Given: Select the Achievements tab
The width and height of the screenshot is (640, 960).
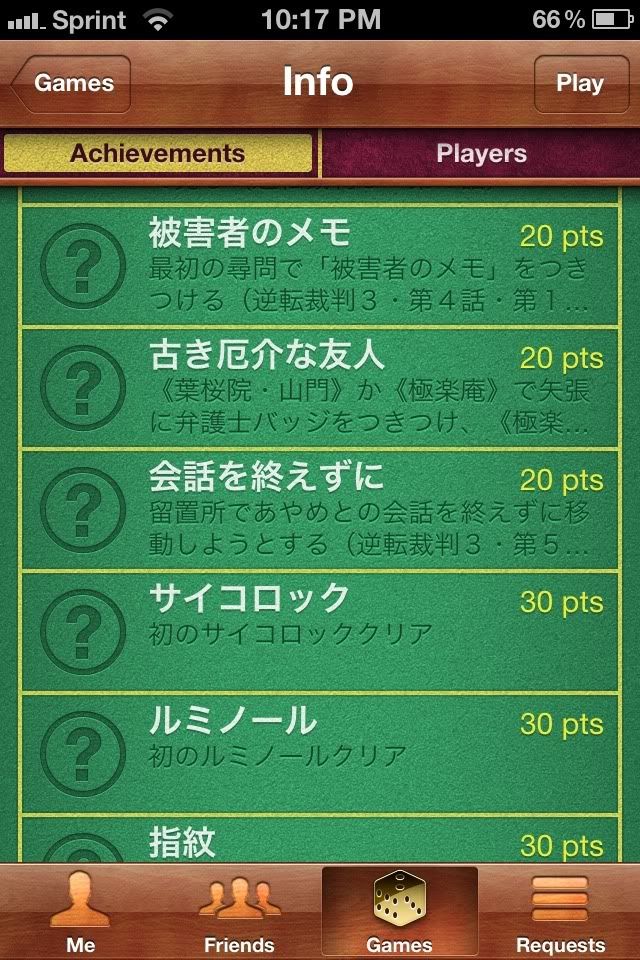Looking at the screenshot, I should (158, 154).
